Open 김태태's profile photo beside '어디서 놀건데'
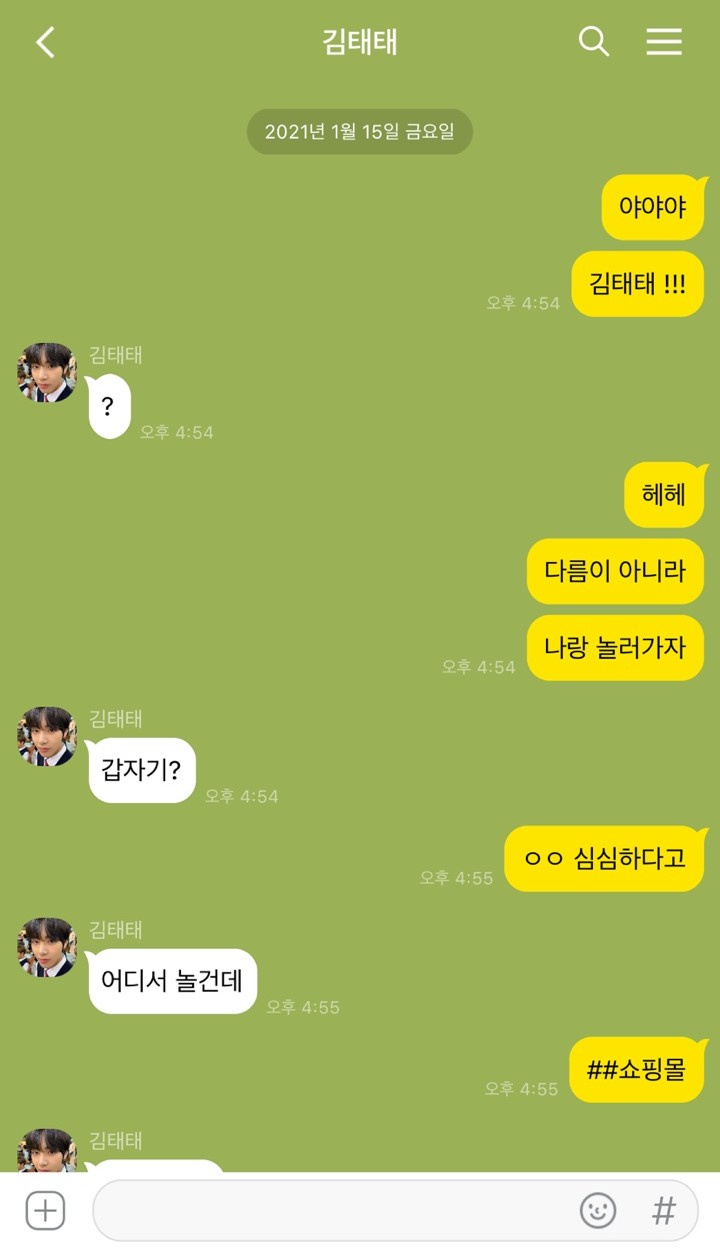This screenshot has width=720, height=1249. pyautogui.click(x=47, y=948)
